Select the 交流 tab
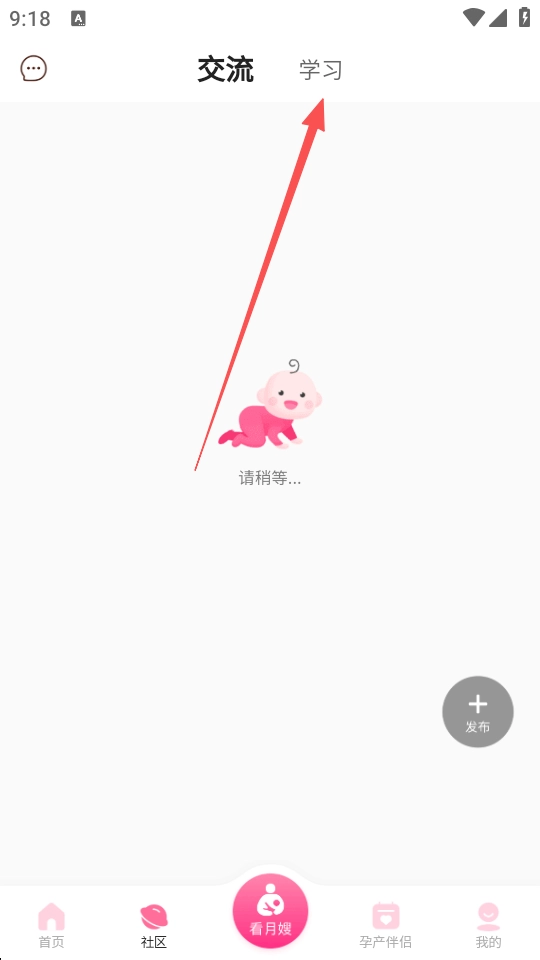Image resolution: width=540 pixels, height=960 pixels. (x=225, y=69)
